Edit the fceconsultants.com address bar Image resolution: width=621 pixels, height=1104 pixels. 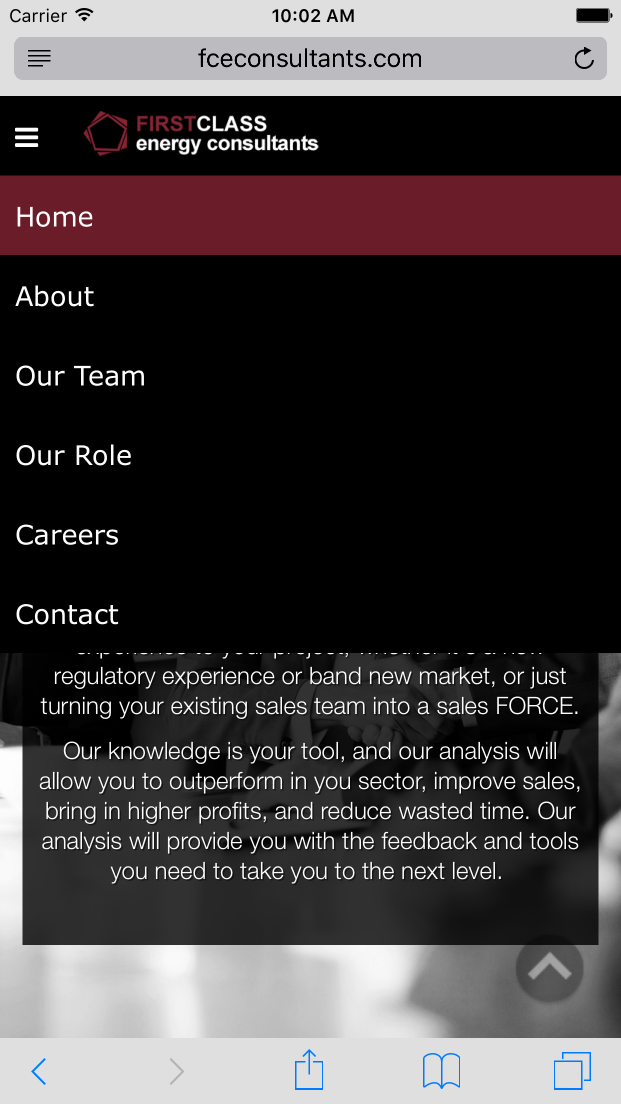pos(310,59)
